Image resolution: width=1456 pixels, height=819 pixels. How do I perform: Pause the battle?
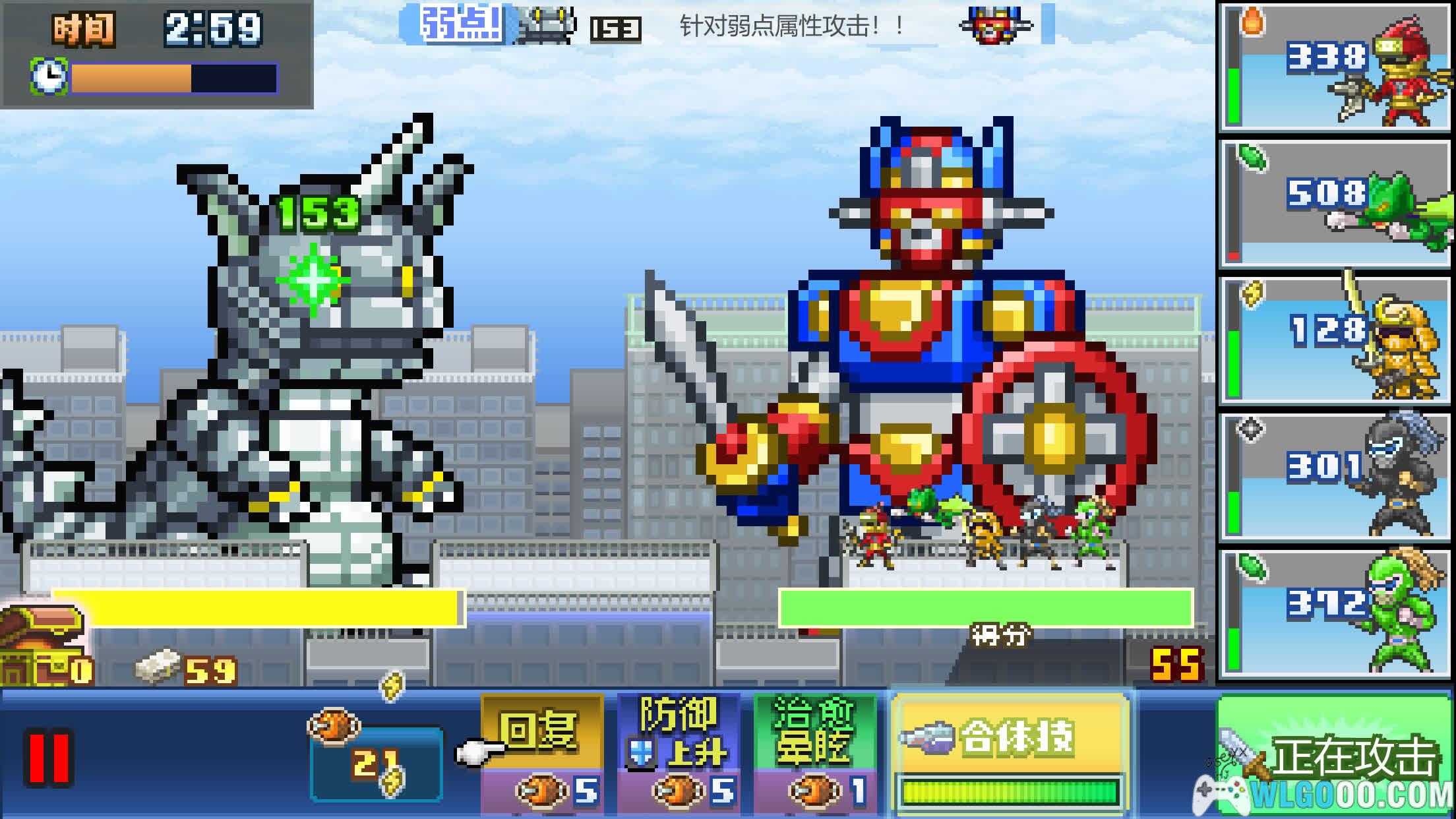[47, 758]
